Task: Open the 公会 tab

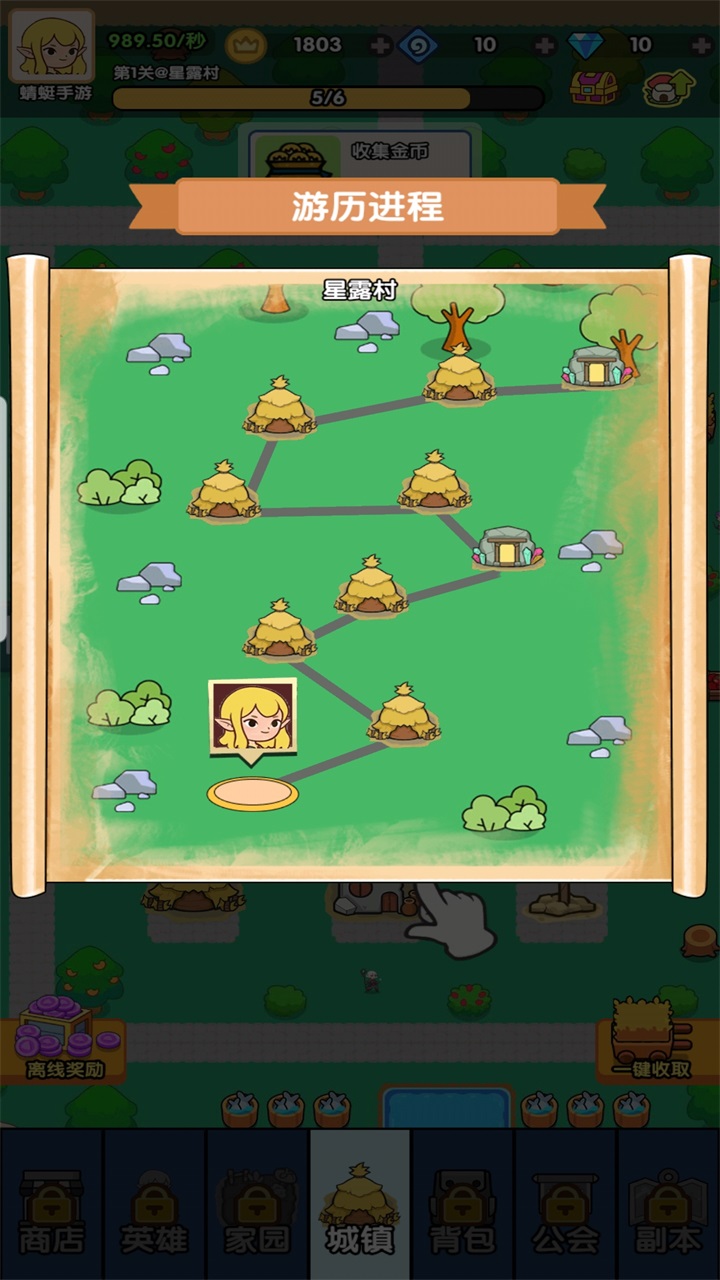Action: click(565, 1205)
